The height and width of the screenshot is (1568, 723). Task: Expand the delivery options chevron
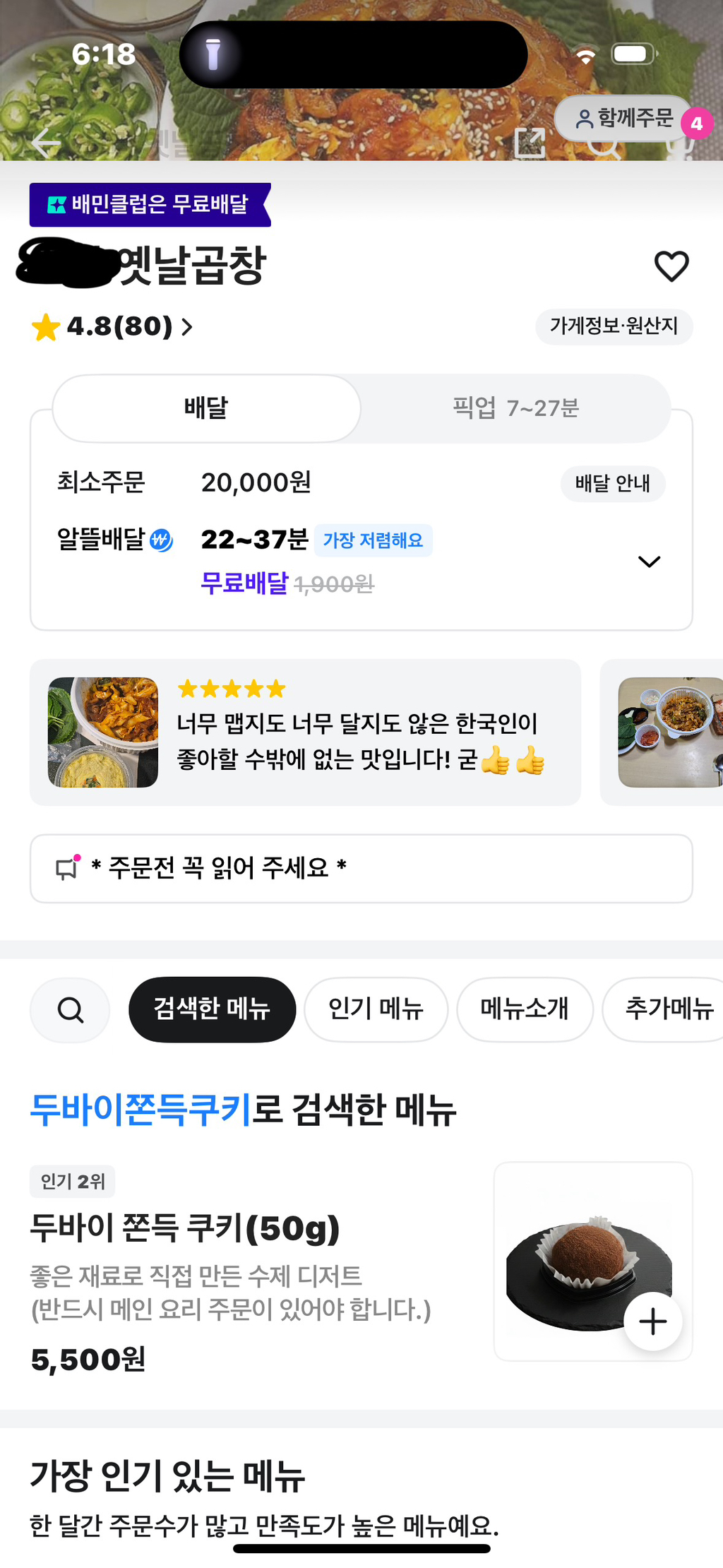(649, 561)
